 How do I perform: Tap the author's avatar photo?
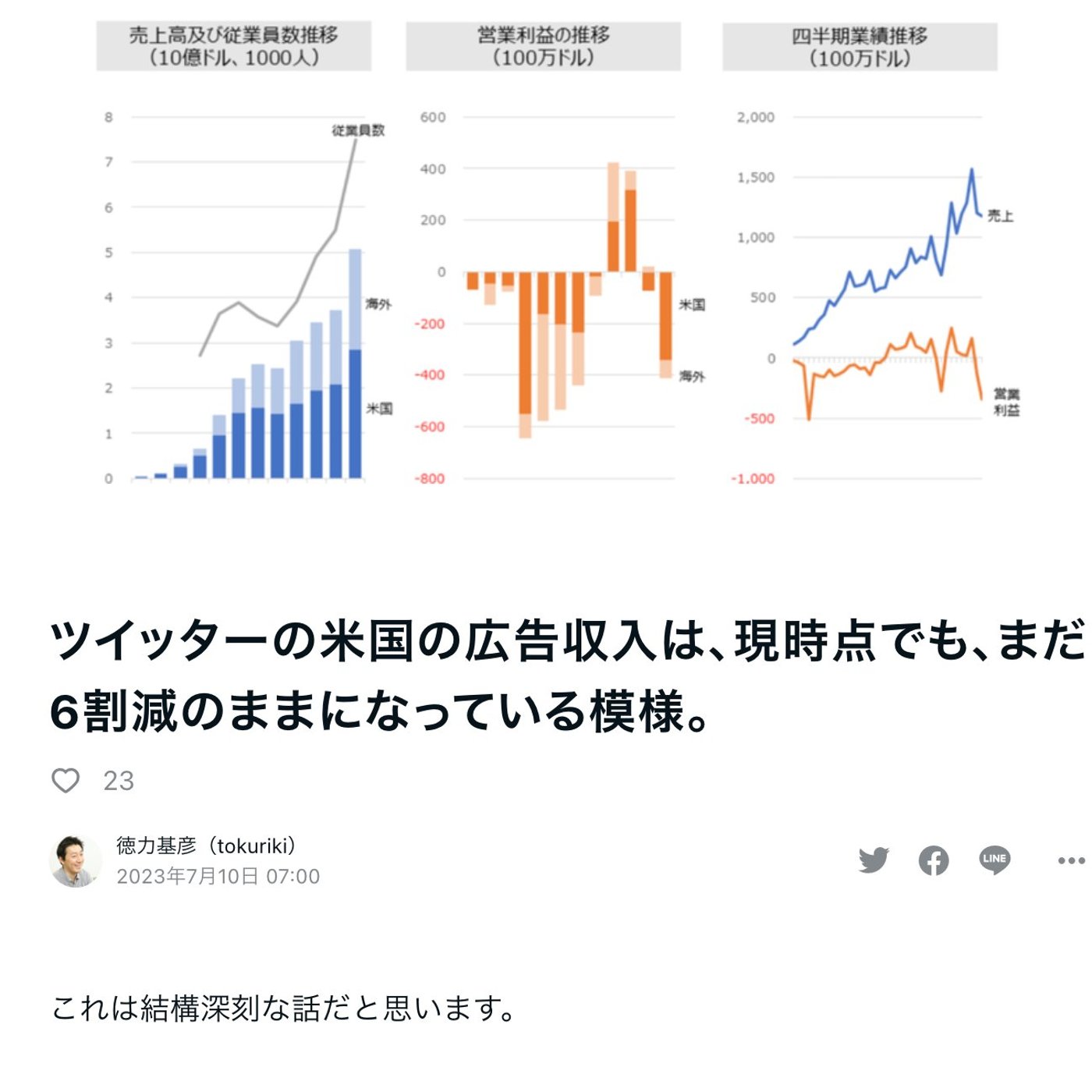pos(76,861)
